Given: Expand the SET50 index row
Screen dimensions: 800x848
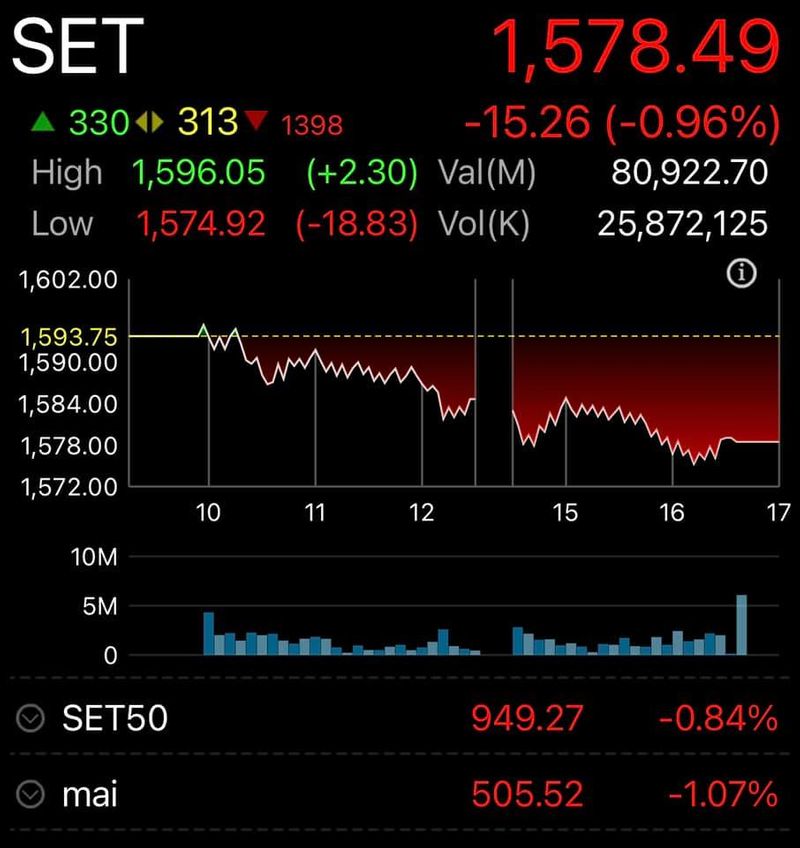Looking at the screenshot, I should click(x=32, y=718).
